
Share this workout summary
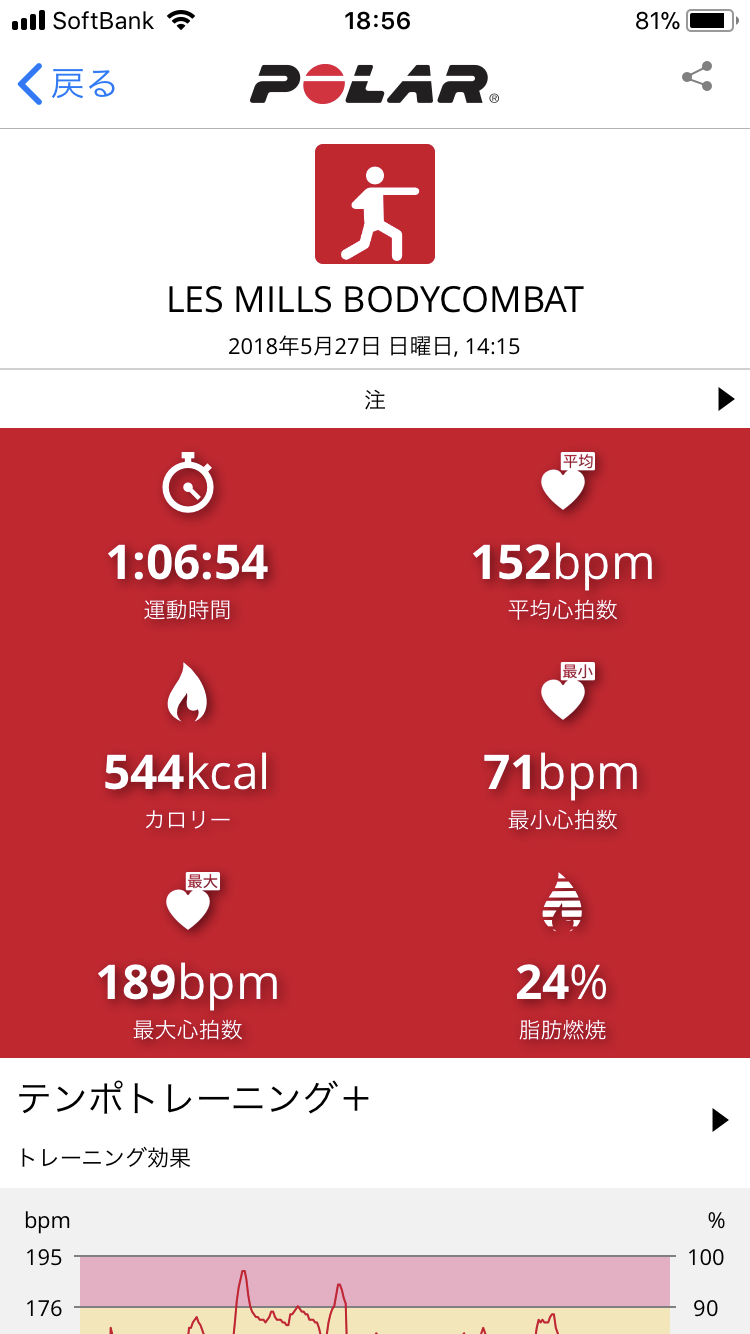[x=697, y=77]
